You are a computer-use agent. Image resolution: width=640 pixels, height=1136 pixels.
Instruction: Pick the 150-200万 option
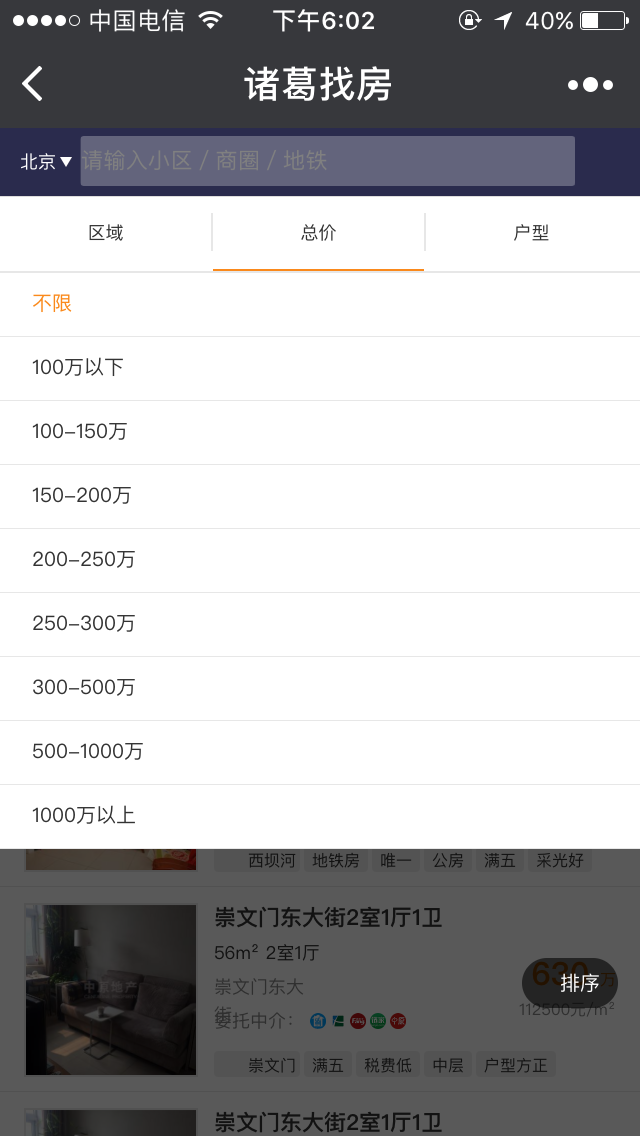pos(320,496)
